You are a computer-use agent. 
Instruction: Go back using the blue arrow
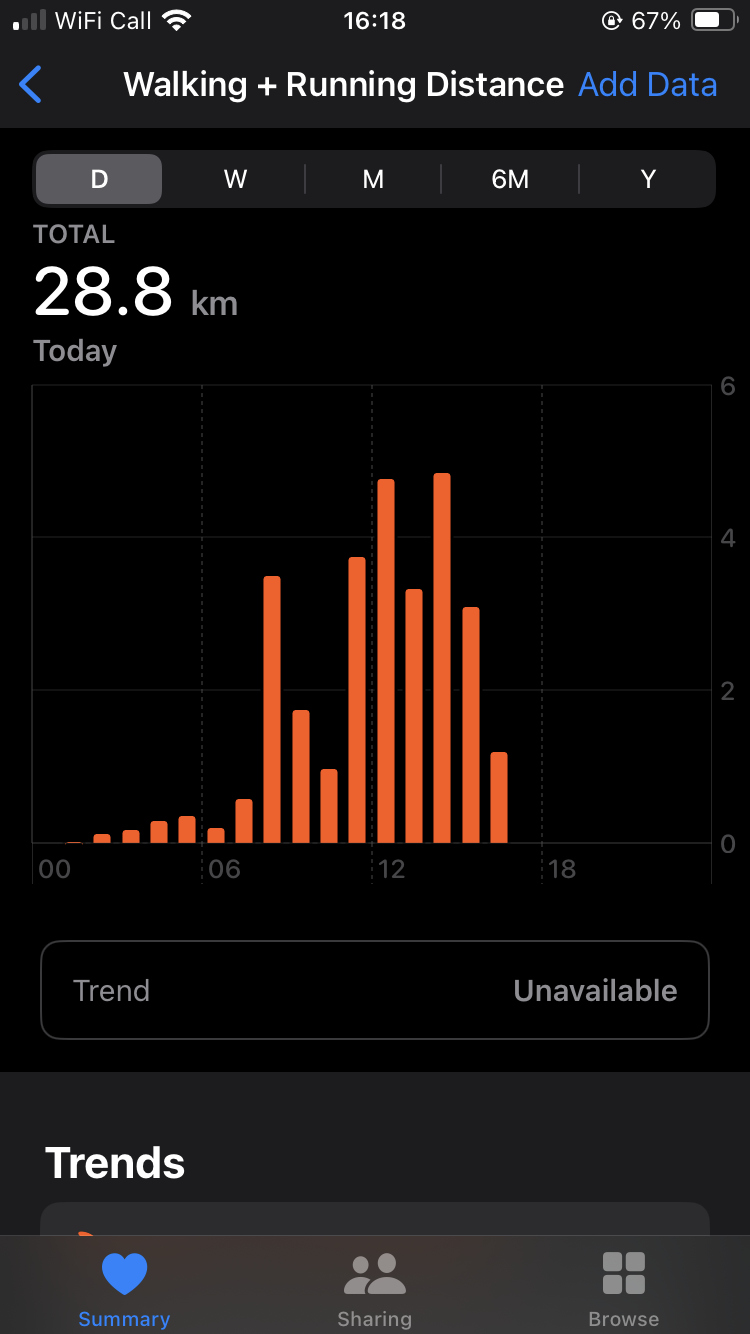pos(31,85)
